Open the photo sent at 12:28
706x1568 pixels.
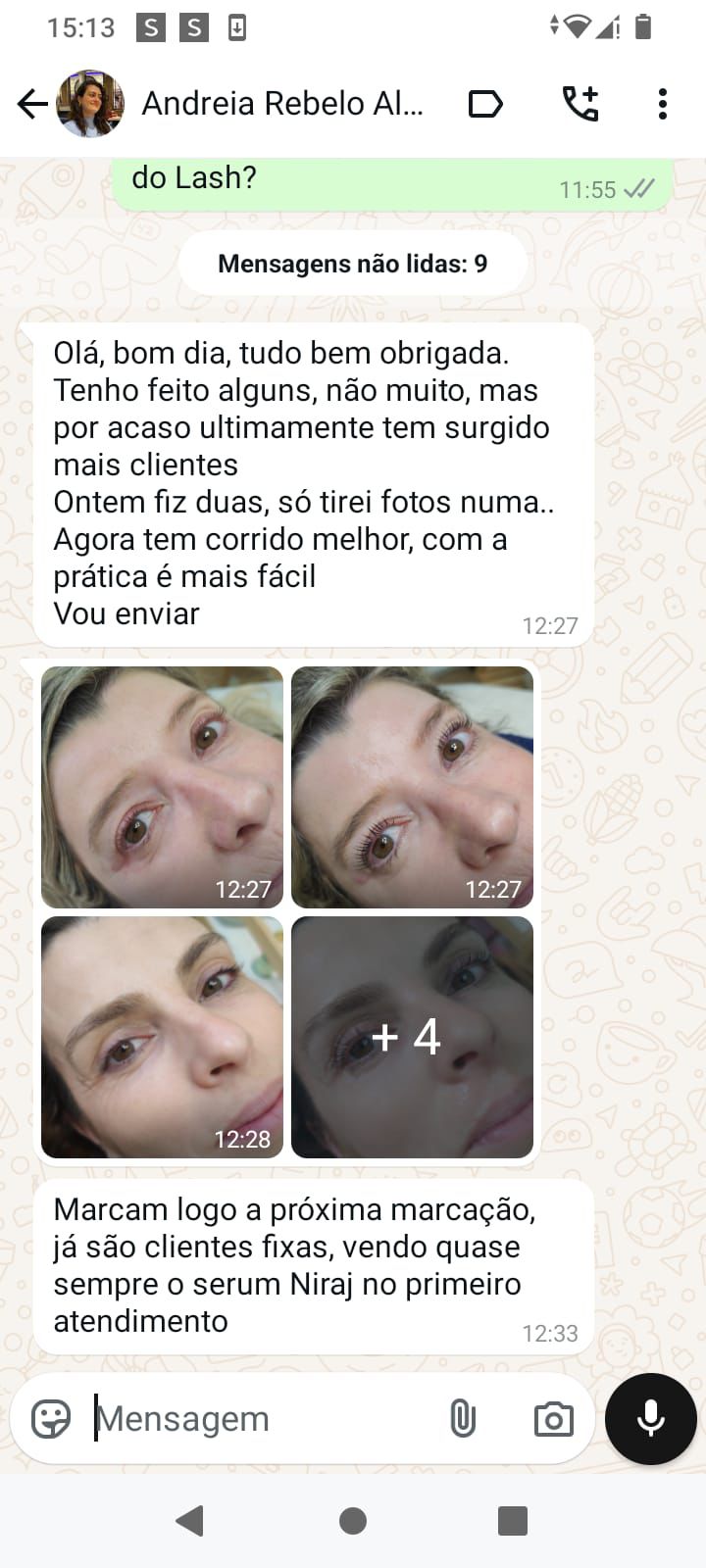click(162, 1037)
